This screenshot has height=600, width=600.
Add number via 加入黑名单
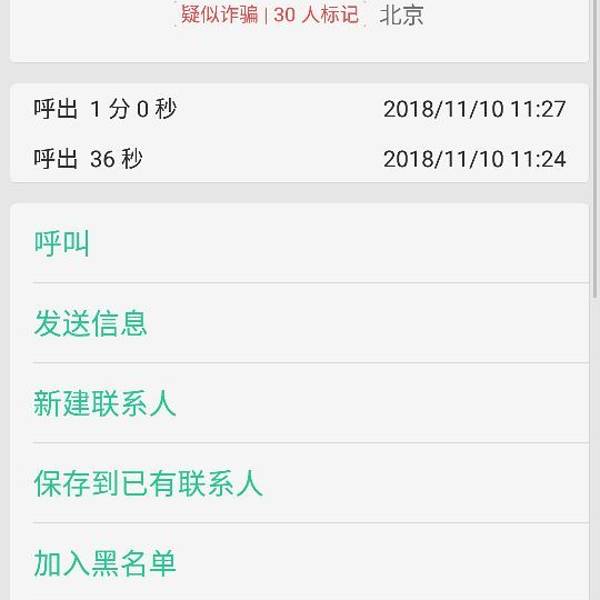(105, 563)
